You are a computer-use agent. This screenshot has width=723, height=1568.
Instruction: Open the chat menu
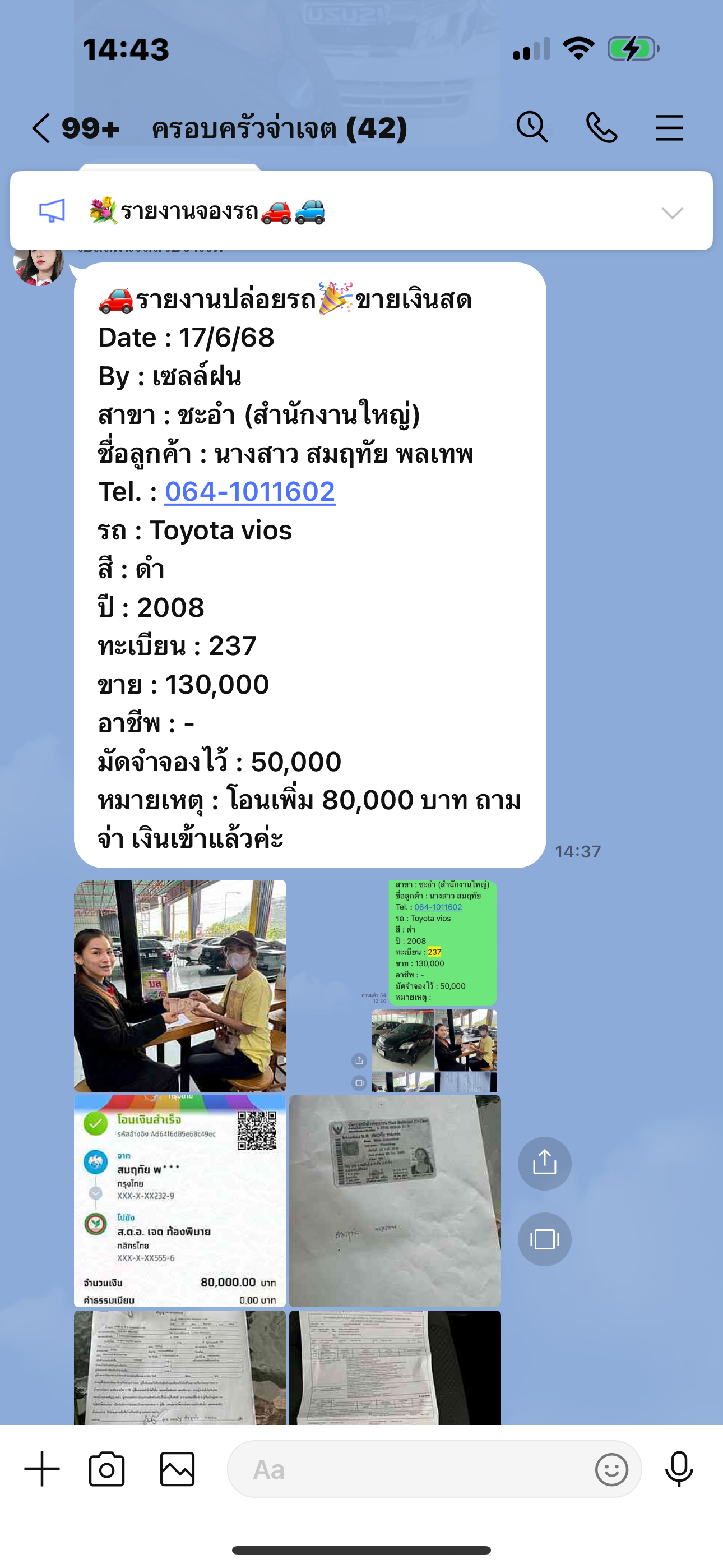click(669, 128)
